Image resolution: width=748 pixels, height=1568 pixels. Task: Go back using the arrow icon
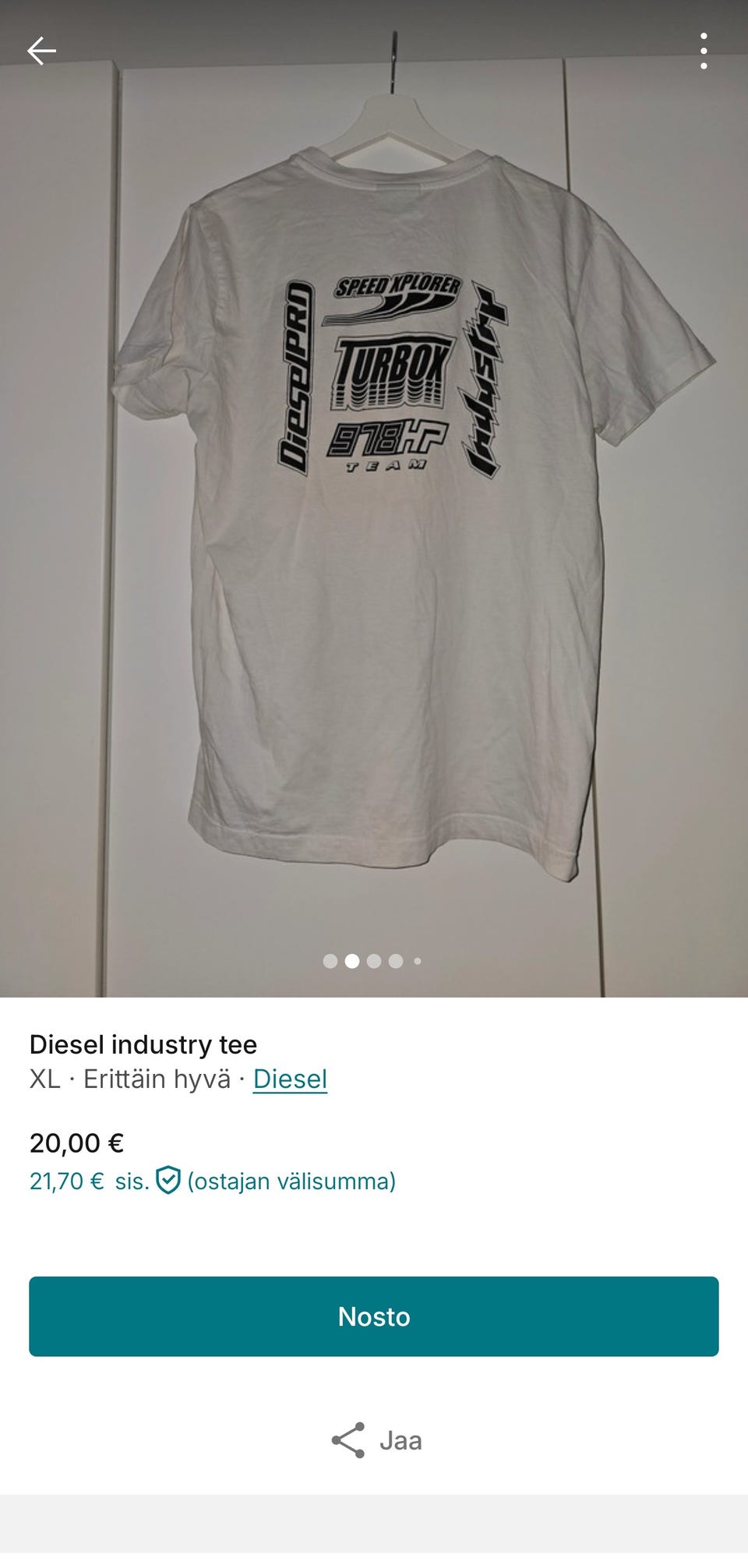(x=42, y=51)
